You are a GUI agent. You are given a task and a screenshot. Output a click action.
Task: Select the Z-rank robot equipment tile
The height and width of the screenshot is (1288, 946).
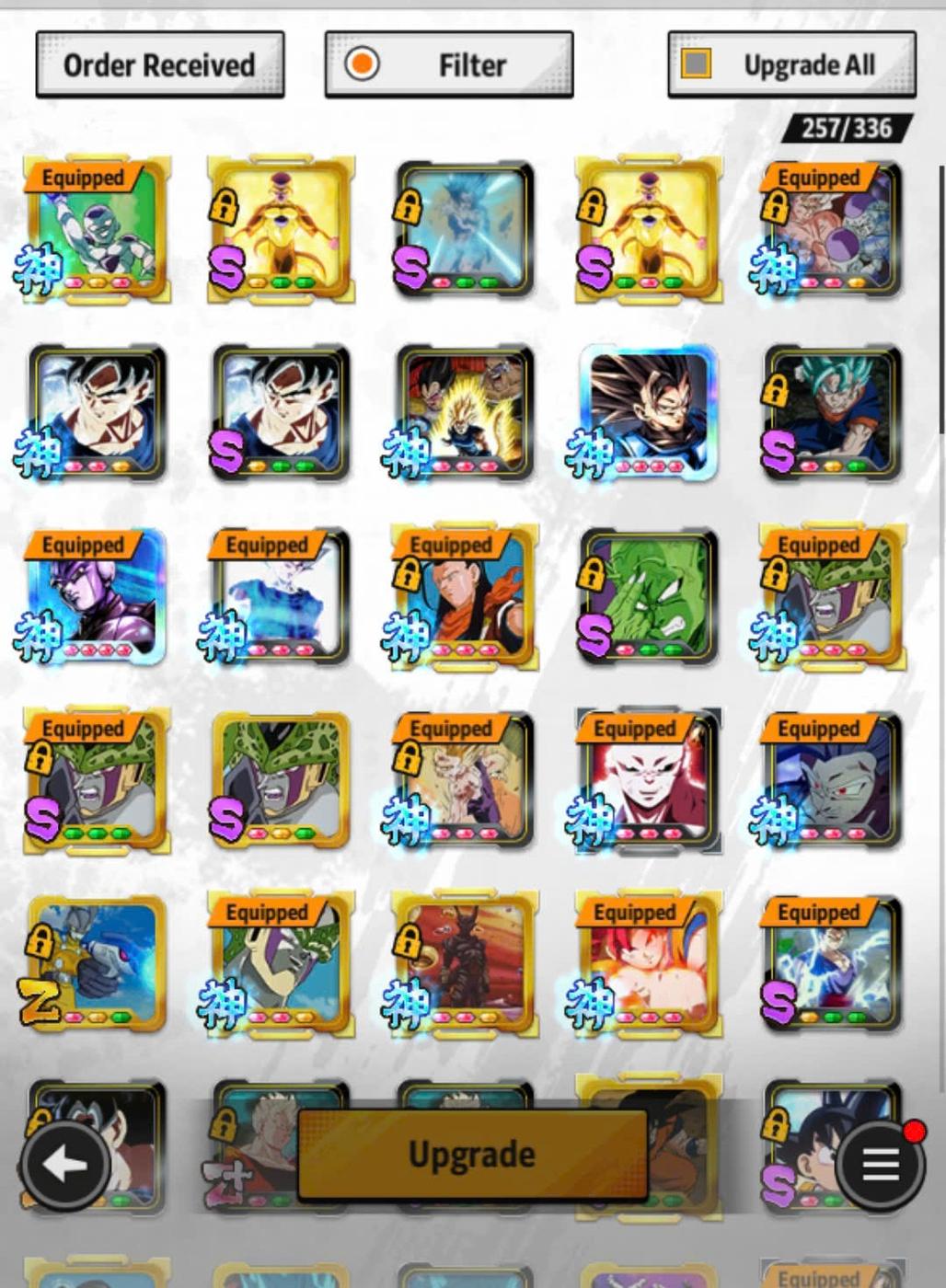click(x=97, y=964)
